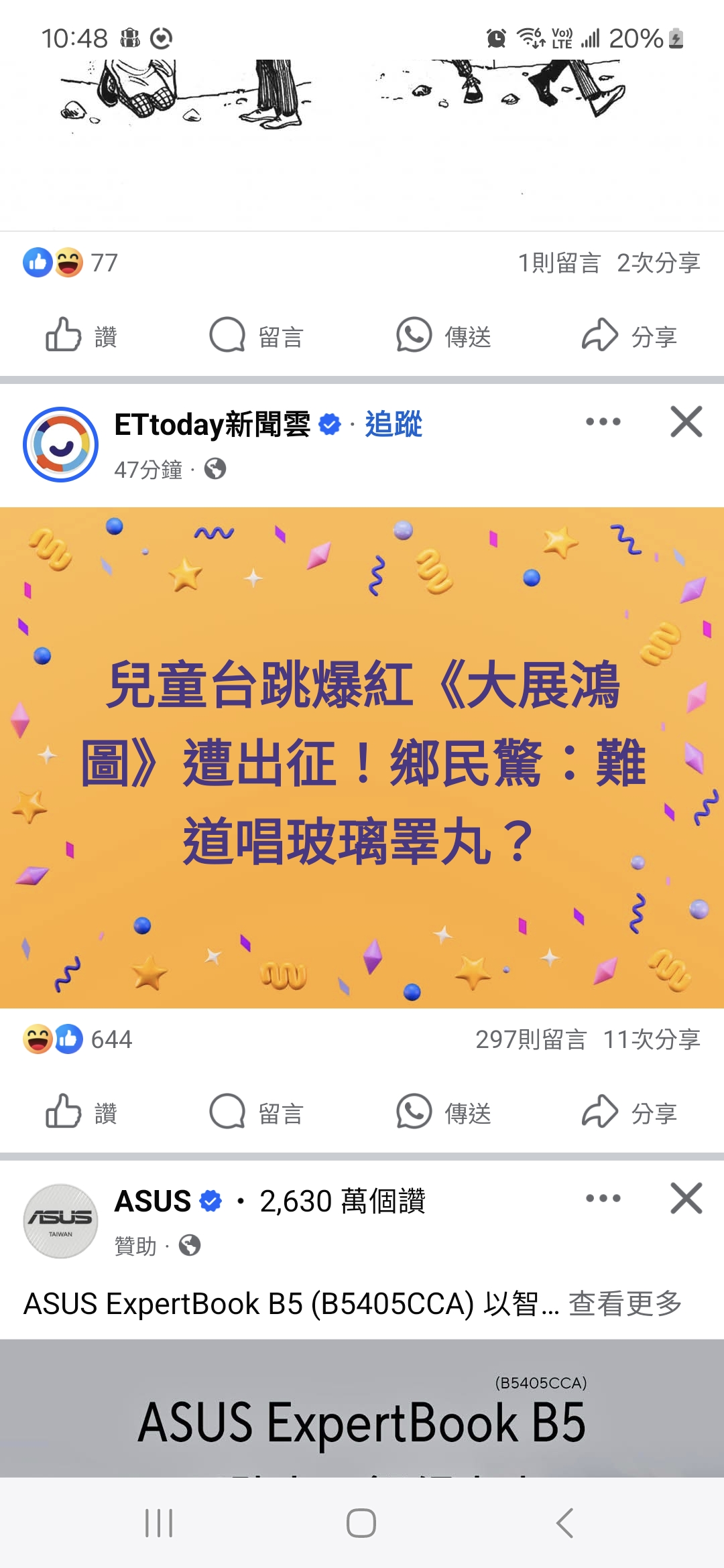Screen dimensions: 724x1568
Task: Comment on the ETtoday新聞雲 post
Action: click(x=257, y=1112)
